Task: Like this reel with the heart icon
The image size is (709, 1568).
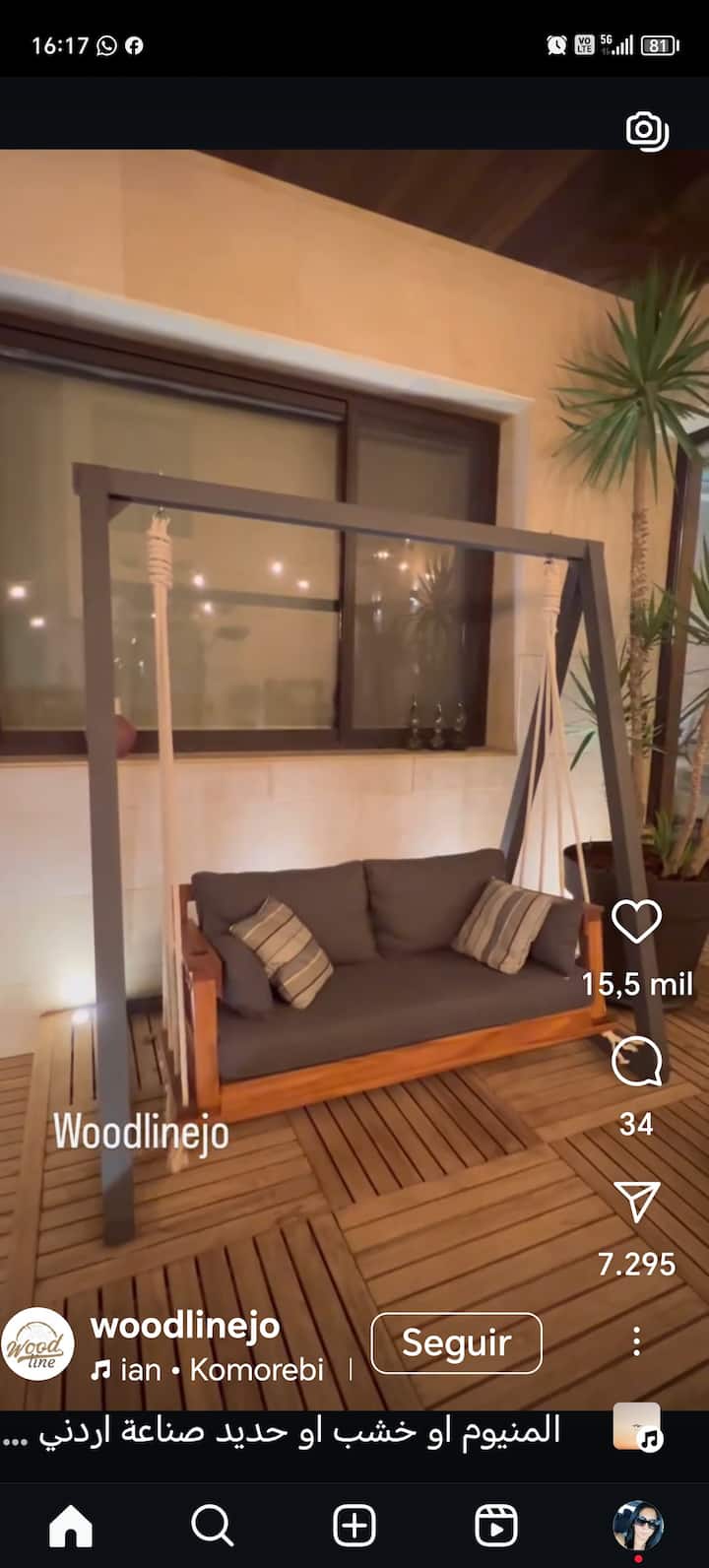Action: tap(636, 922)
